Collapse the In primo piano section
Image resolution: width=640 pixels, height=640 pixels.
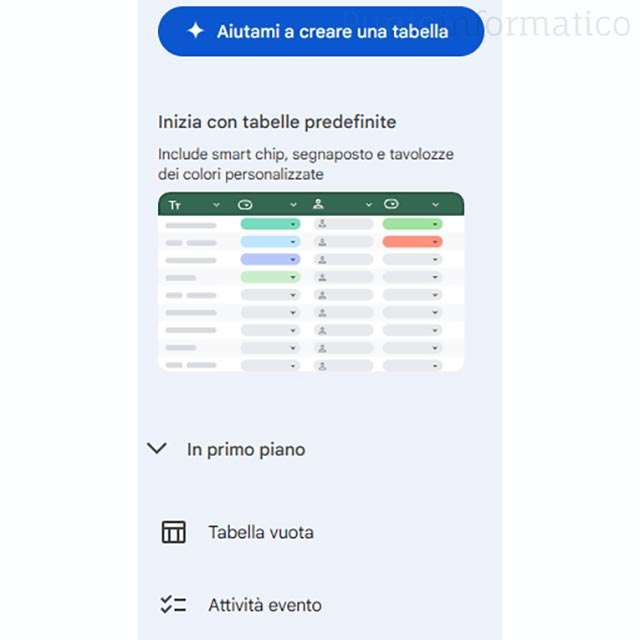coord(157,449)
